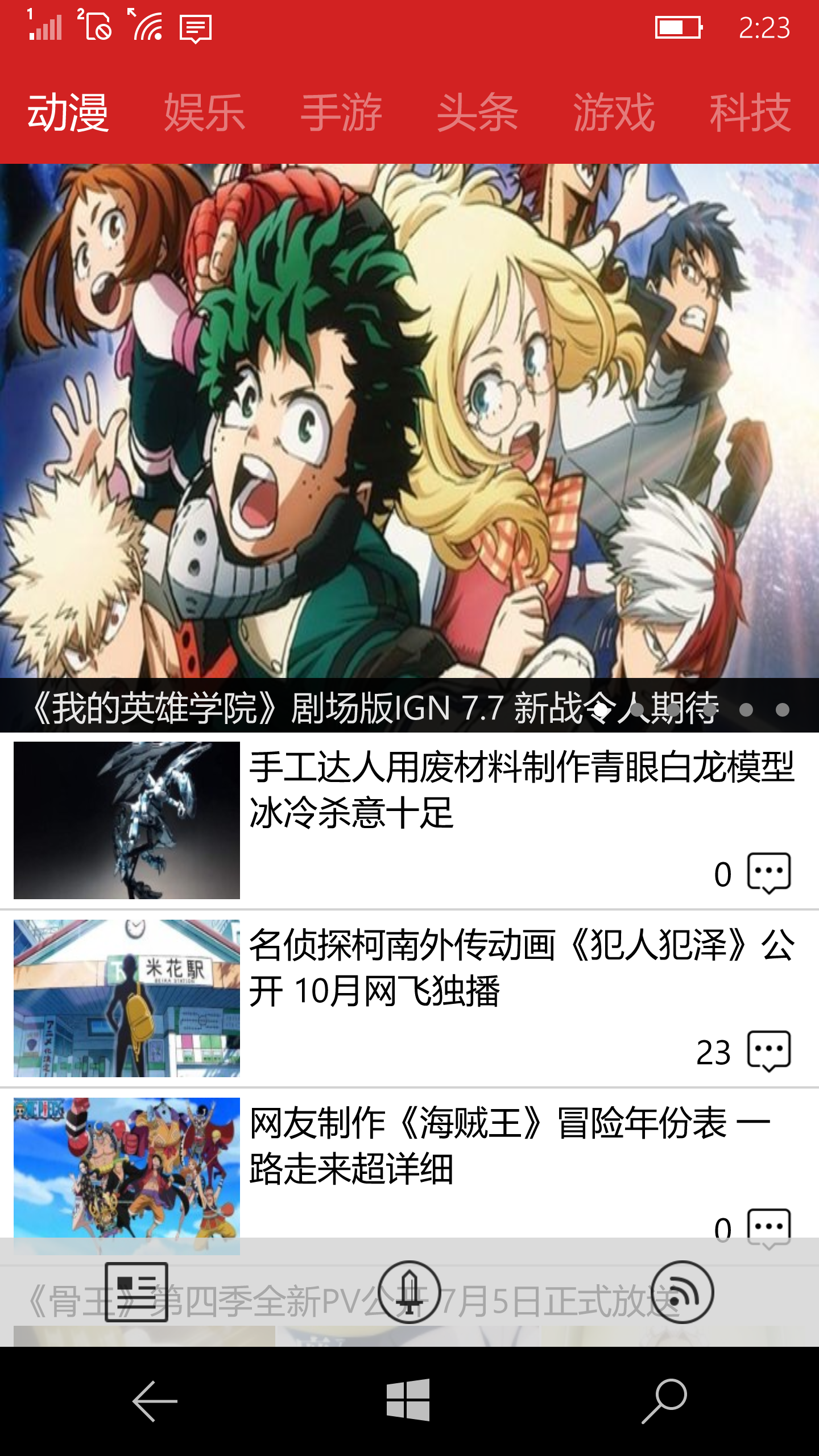Go back with the system back arrow
Viewport: 819px width, 1456px height.
click(155, 1401)
